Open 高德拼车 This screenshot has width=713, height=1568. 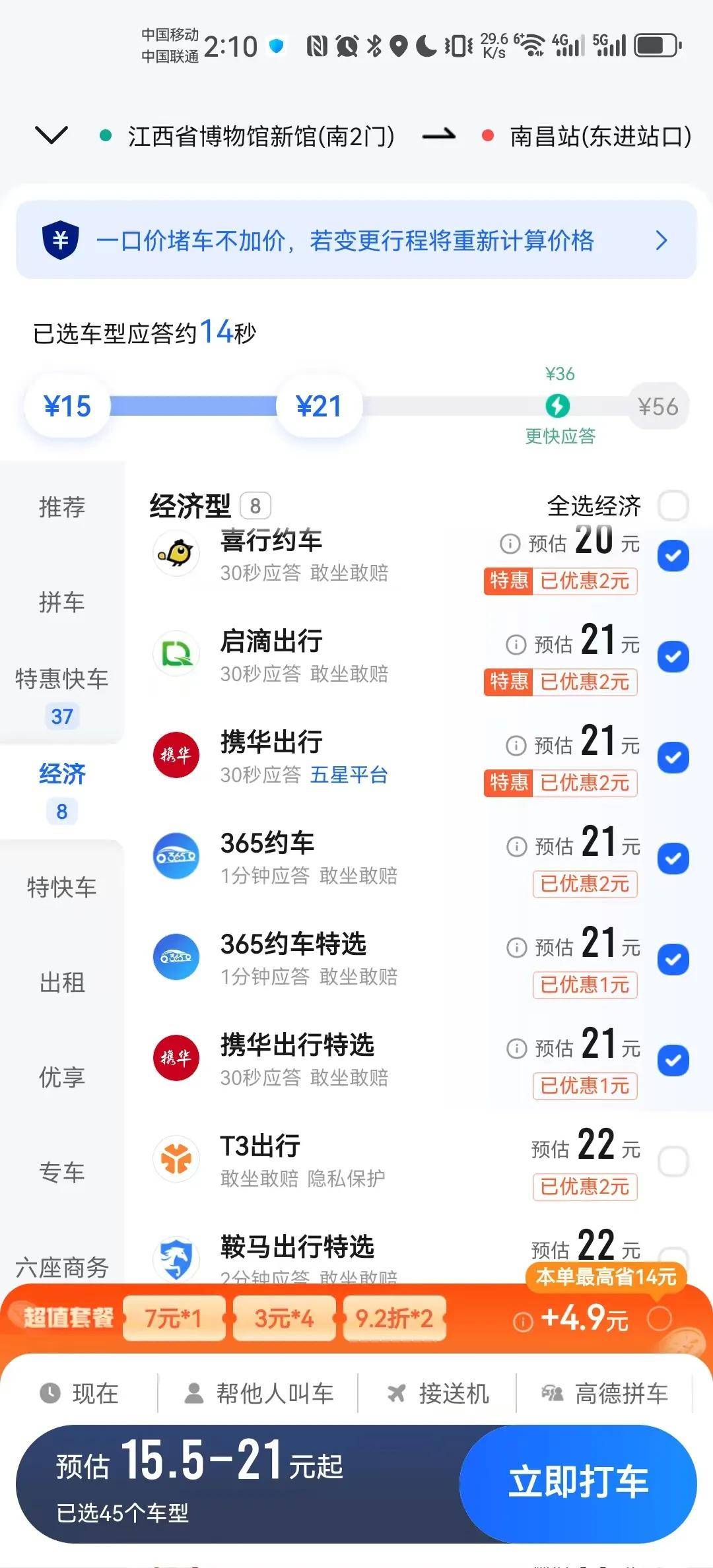click(x=604, y=1393)
